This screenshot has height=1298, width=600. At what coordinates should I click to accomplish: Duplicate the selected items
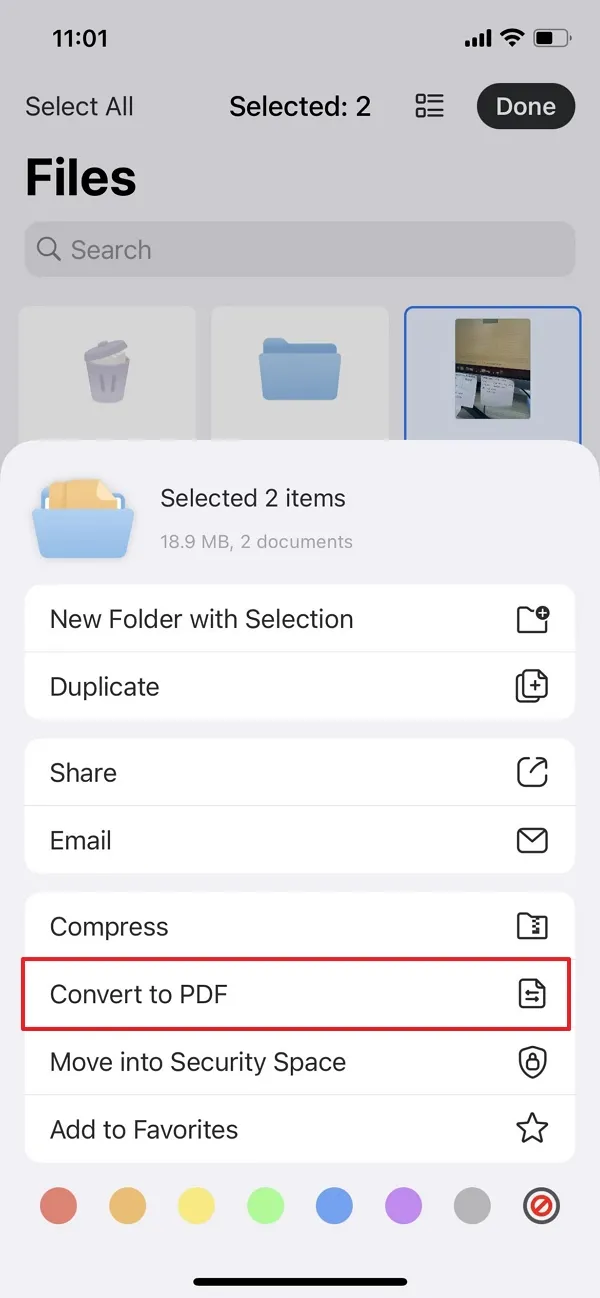[x=300, y=687]
